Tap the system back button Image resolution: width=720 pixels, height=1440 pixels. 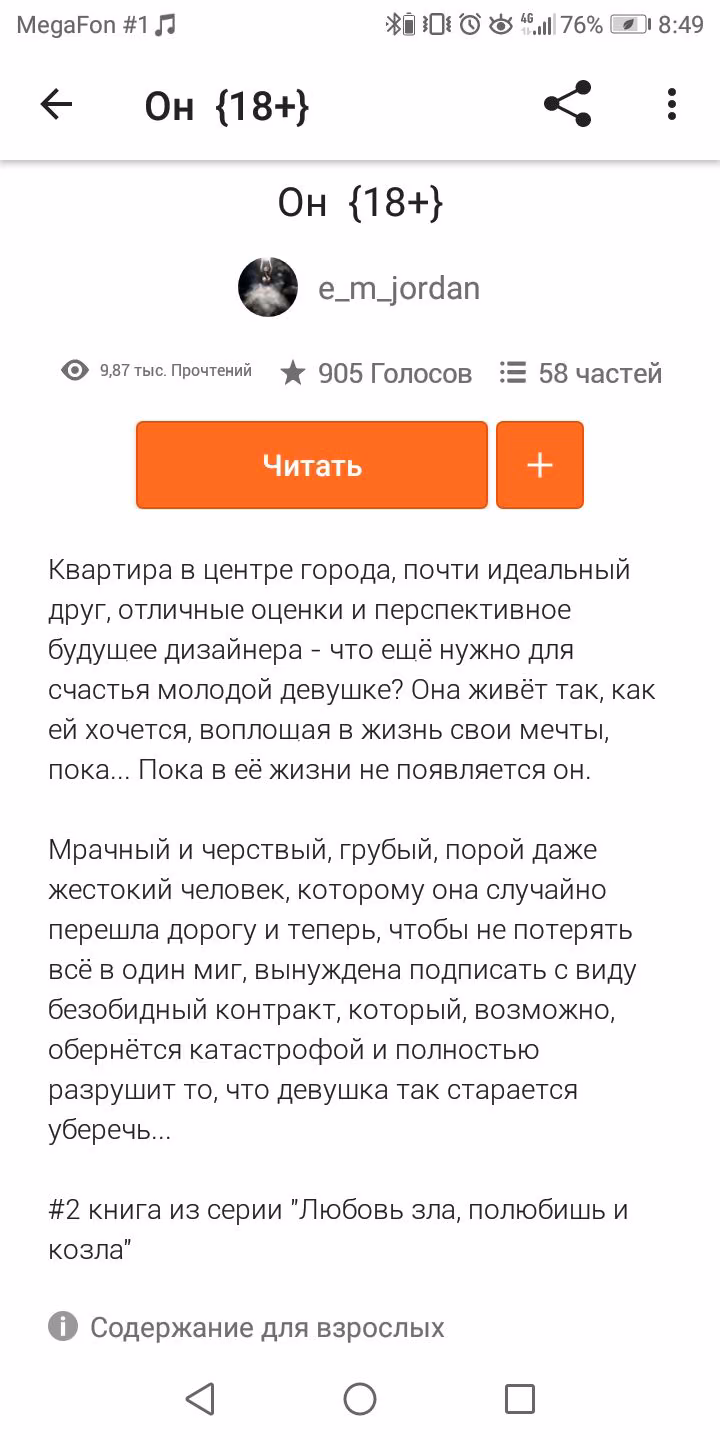(x=200, y=1398)
